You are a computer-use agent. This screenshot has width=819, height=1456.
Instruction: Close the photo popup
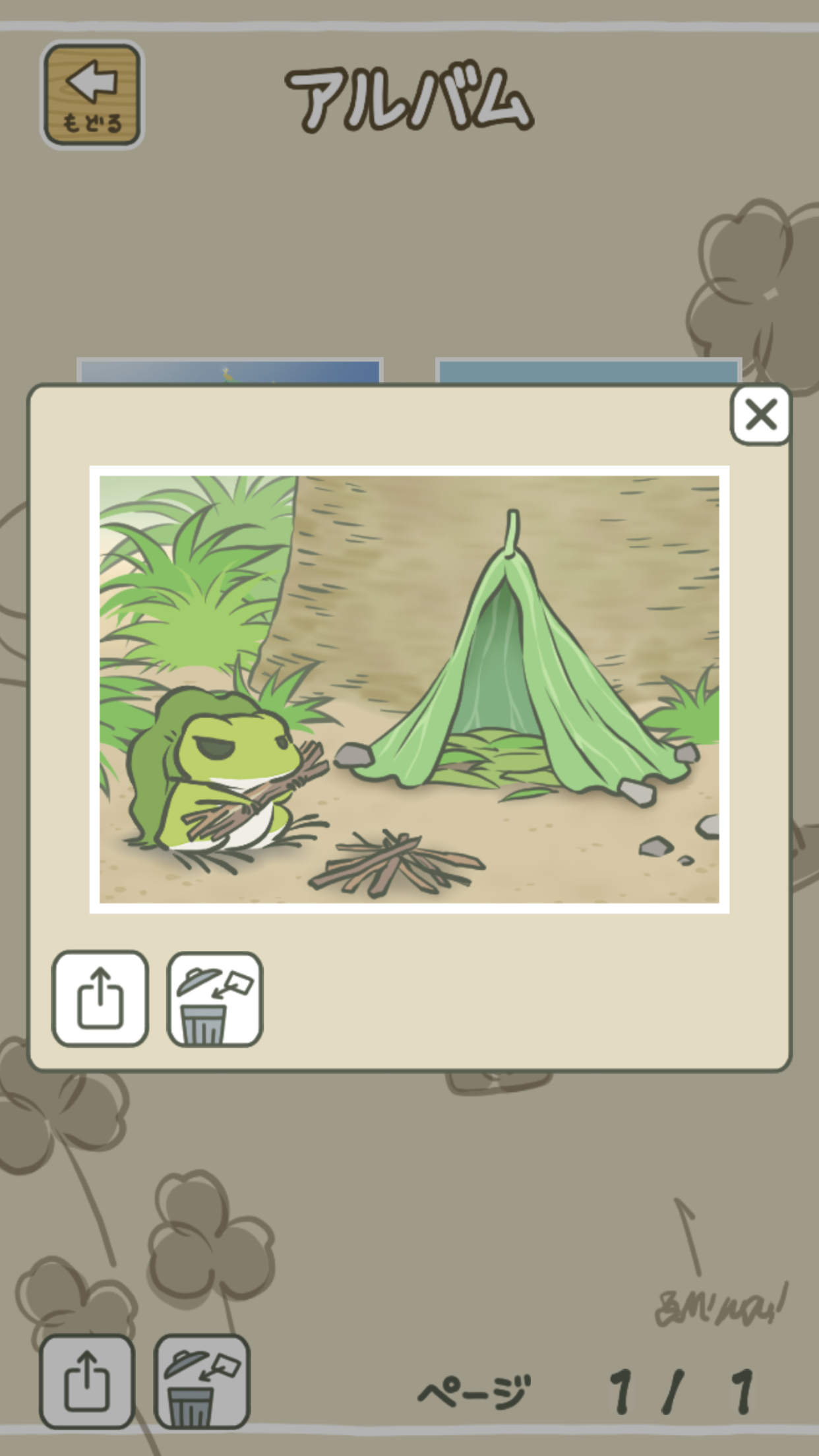760,415
